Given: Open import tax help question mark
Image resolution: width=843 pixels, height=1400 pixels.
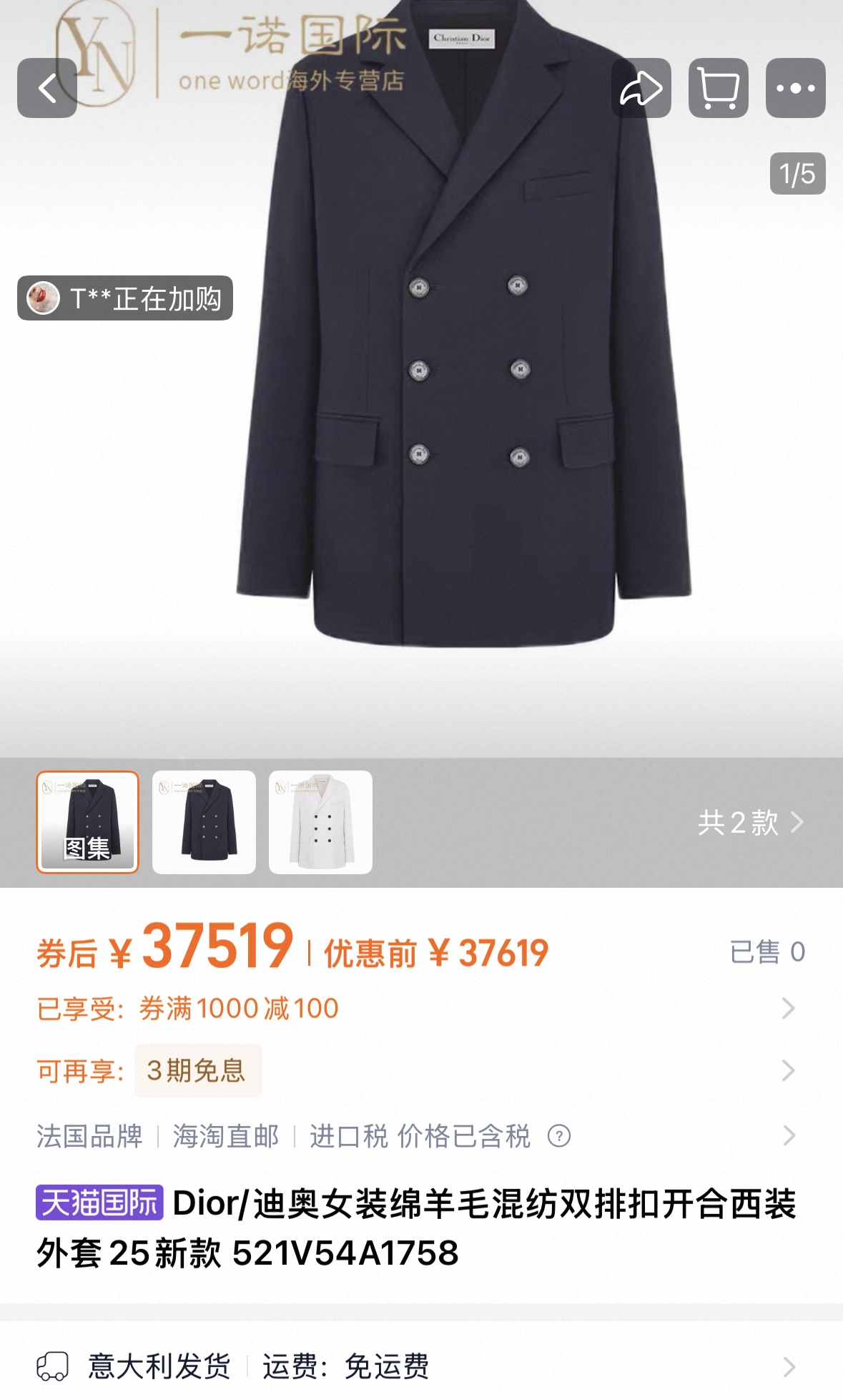Looking at the screenshot, I should 558,1135.
